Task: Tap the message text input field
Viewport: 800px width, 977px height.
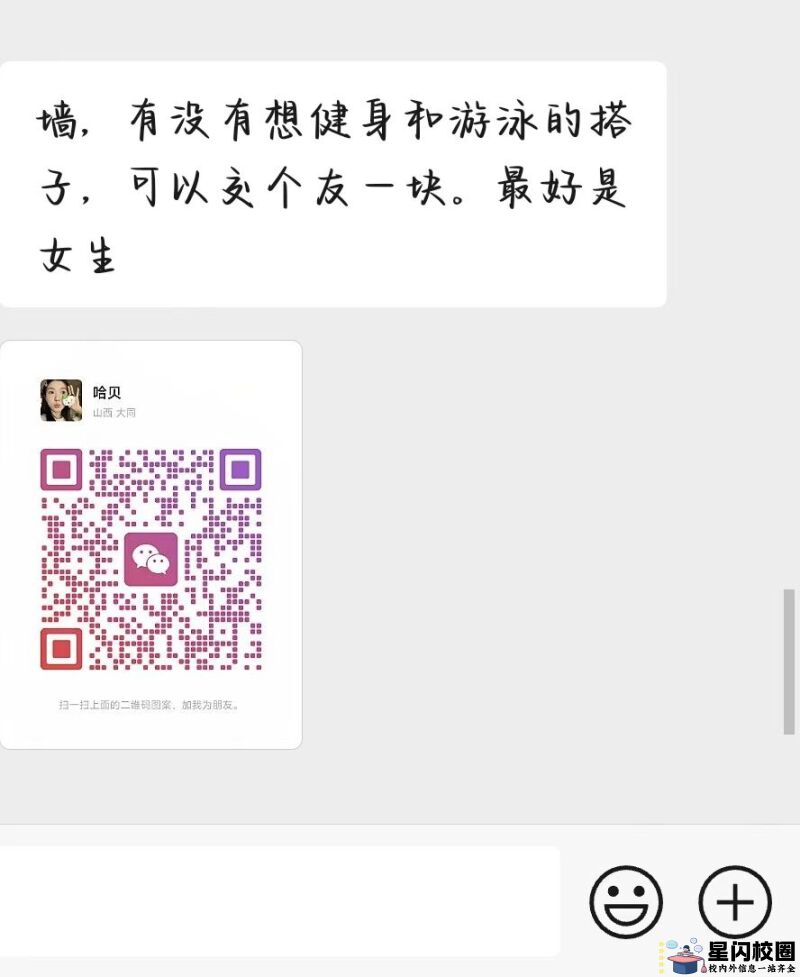Action: click(x=278, y=901)
